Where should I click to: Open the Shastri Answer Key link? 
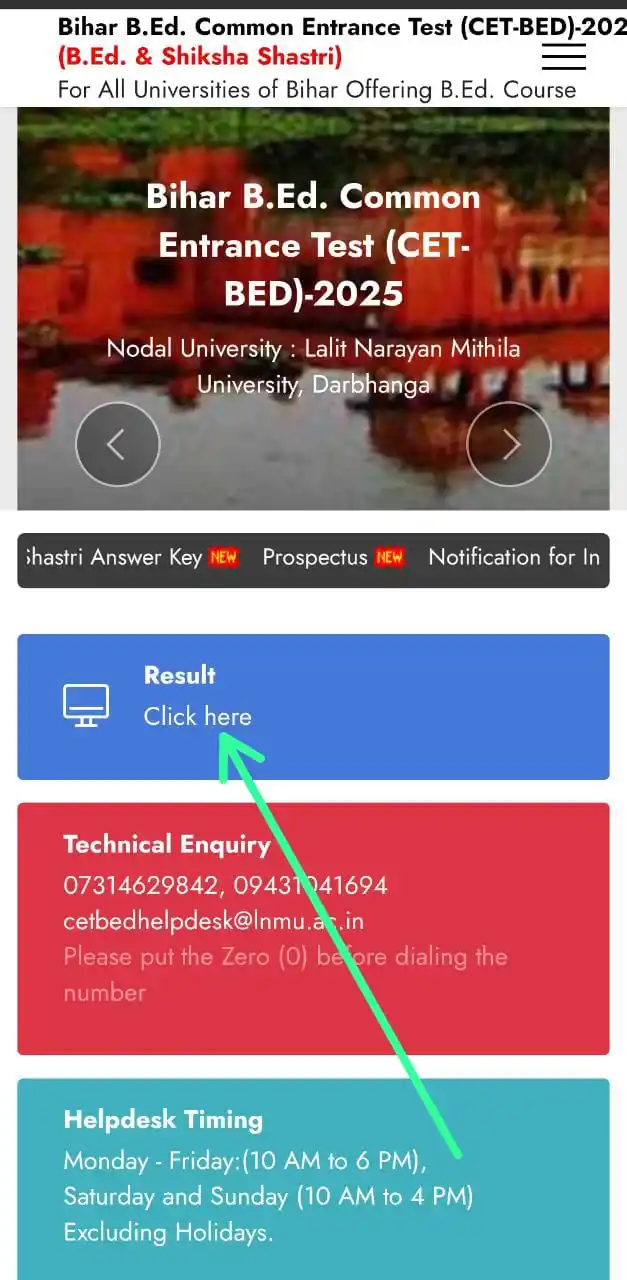point(115,558)
